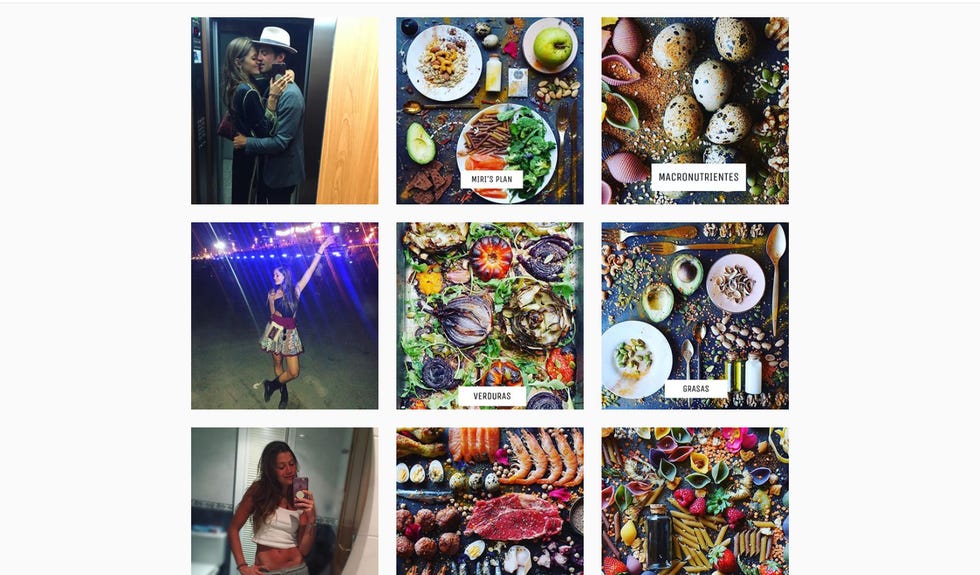The height and width of the screenshot is (575, 980).
Task: Open the mirror selfie post
Action: [285, 501]
